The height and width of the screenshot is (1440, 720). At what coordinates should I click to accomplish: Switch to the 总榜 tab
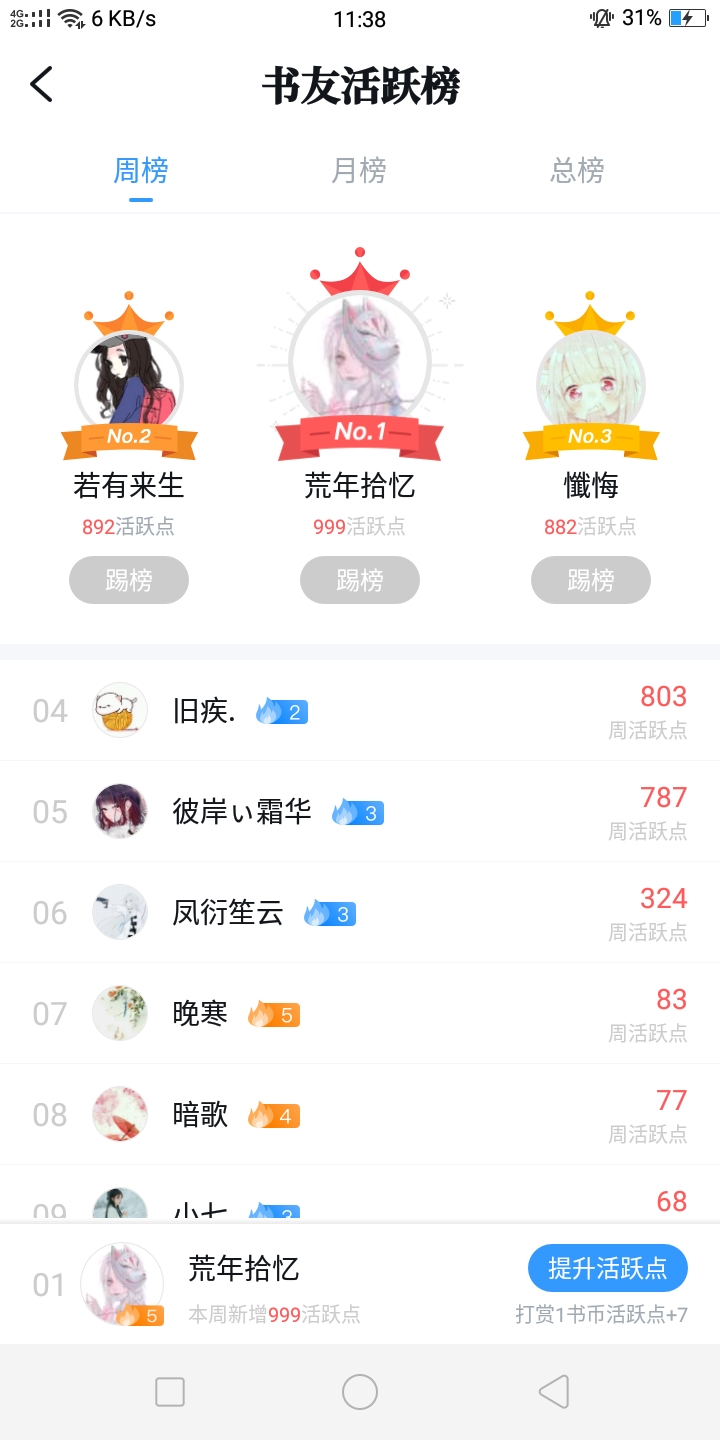coord(577,170)
